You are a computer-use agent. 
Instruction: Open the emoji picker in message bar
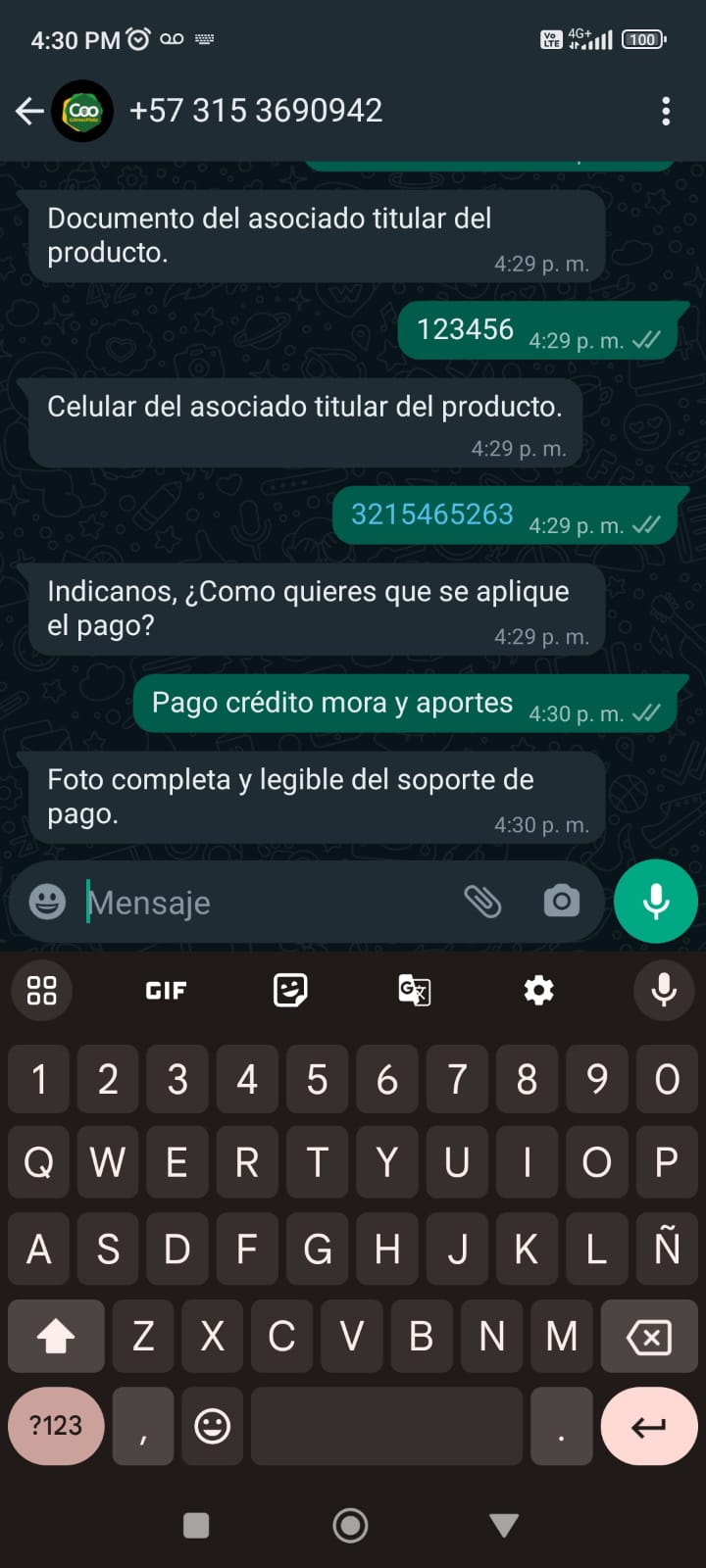tap(47, 902)
